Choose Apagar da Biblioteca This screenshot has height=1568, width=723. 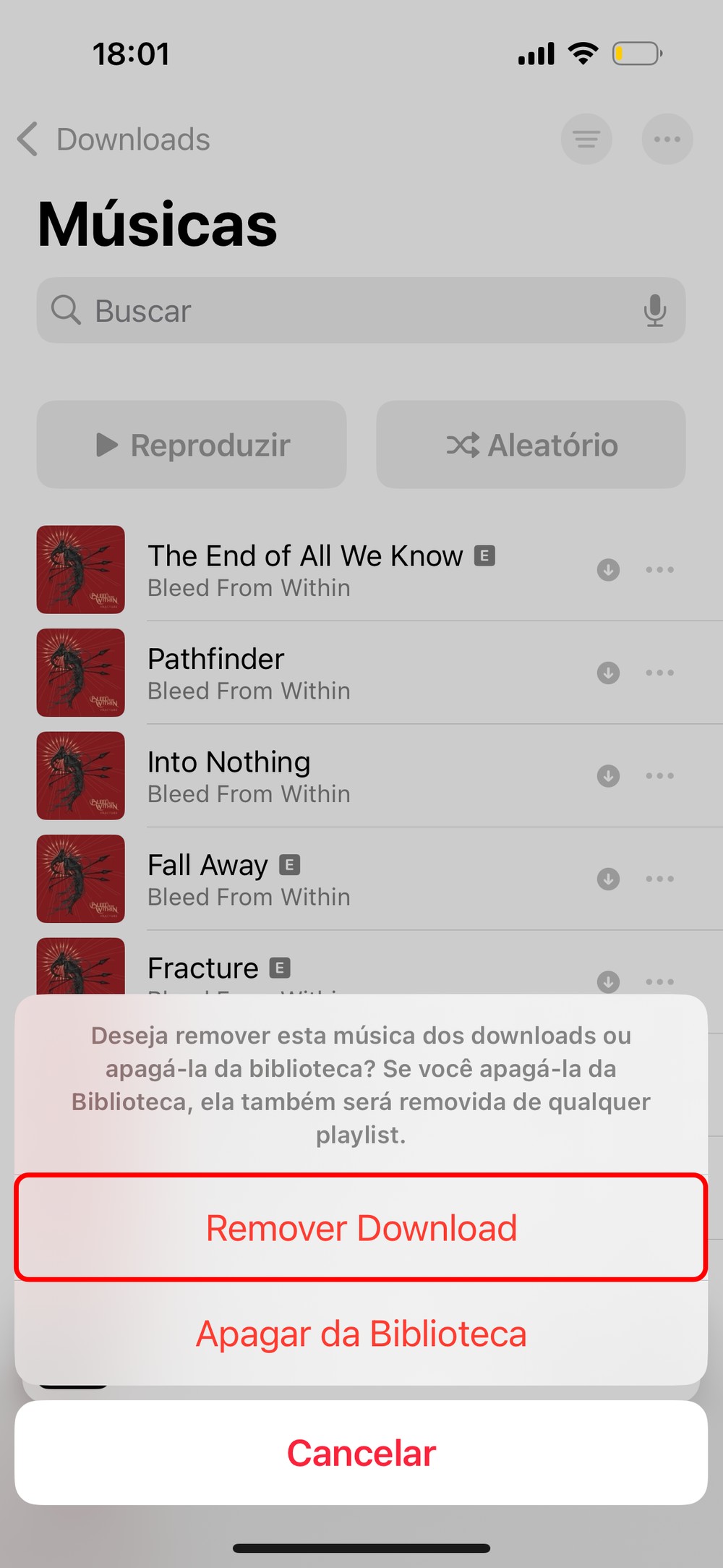pos(361,1333)
